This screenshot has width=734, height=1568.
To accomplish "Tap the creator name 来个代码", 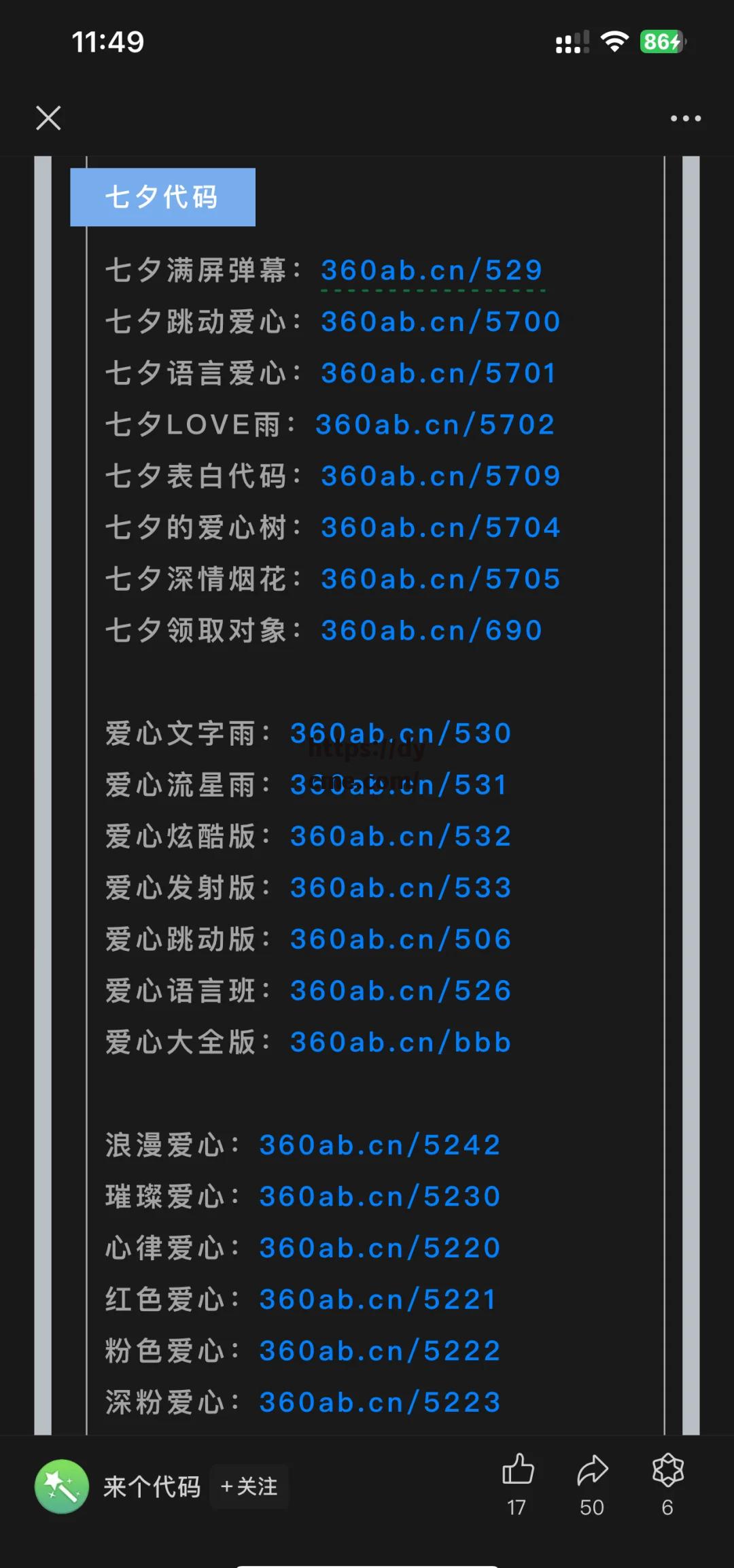I will tap(151, 1486).
